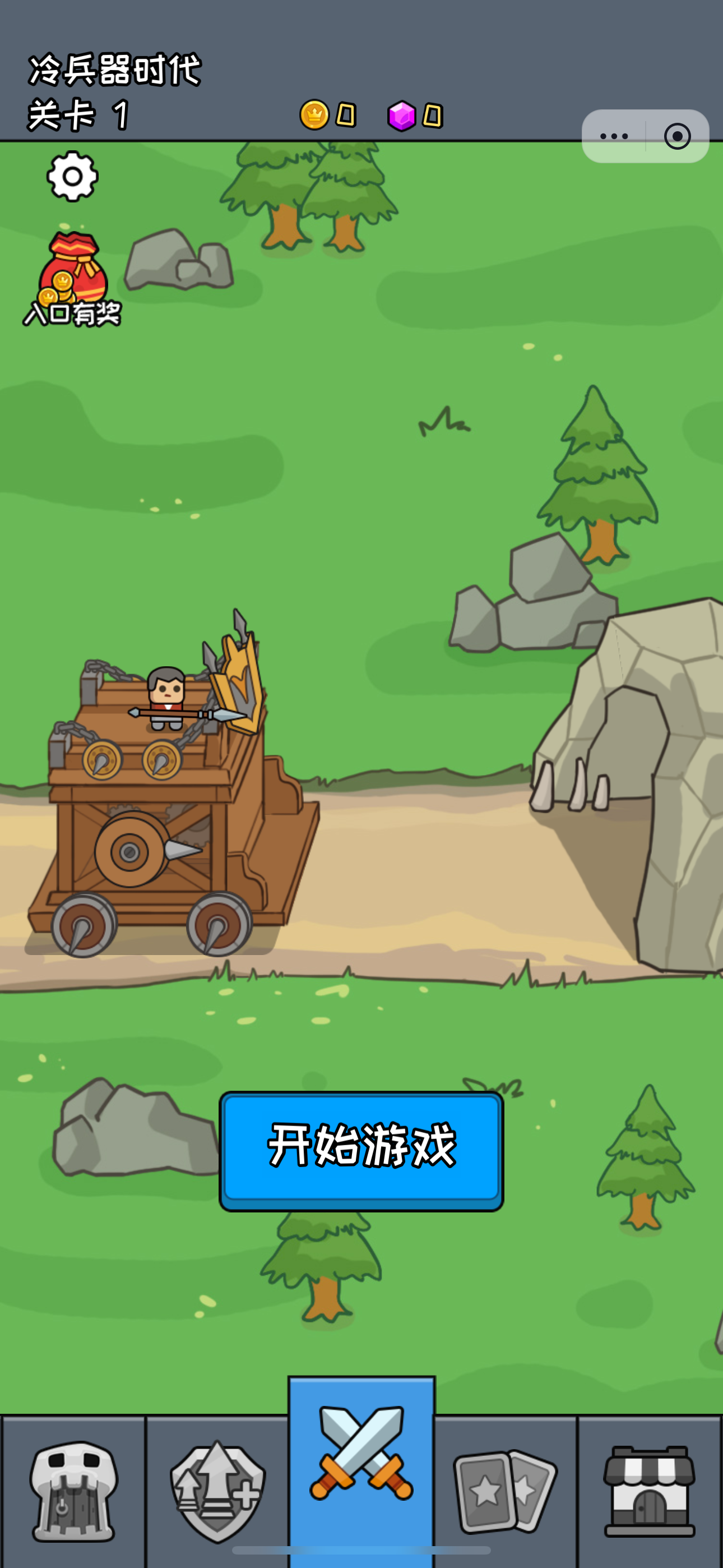
Task: Open the settings gear
Action: [72, 177]
